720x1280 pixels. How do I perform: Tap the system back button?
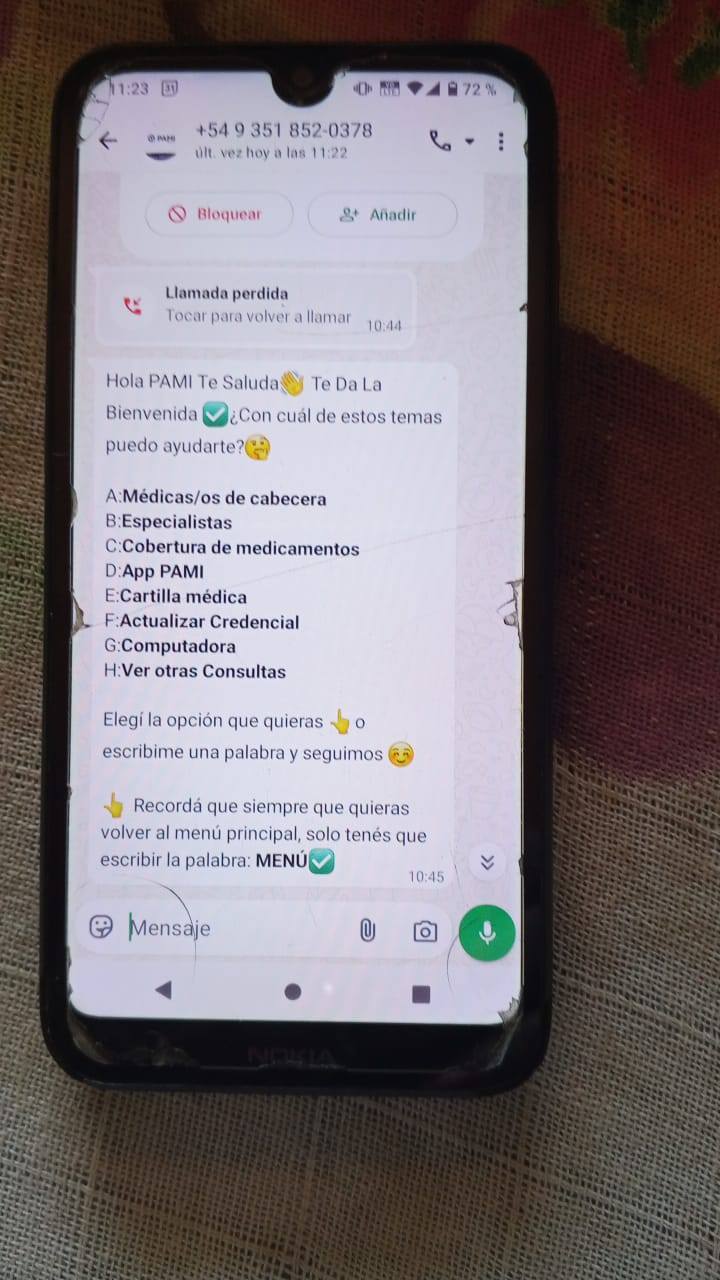163,990
